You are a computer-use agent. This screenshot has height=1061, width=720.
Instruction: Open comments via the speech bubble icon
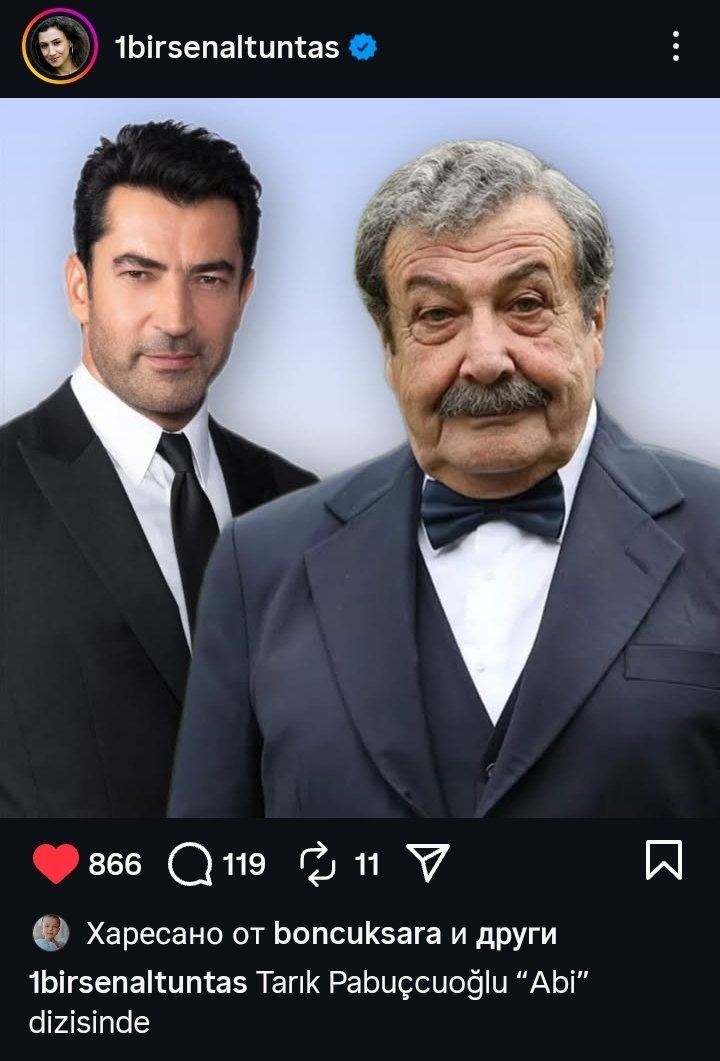[x=190, y=863]
